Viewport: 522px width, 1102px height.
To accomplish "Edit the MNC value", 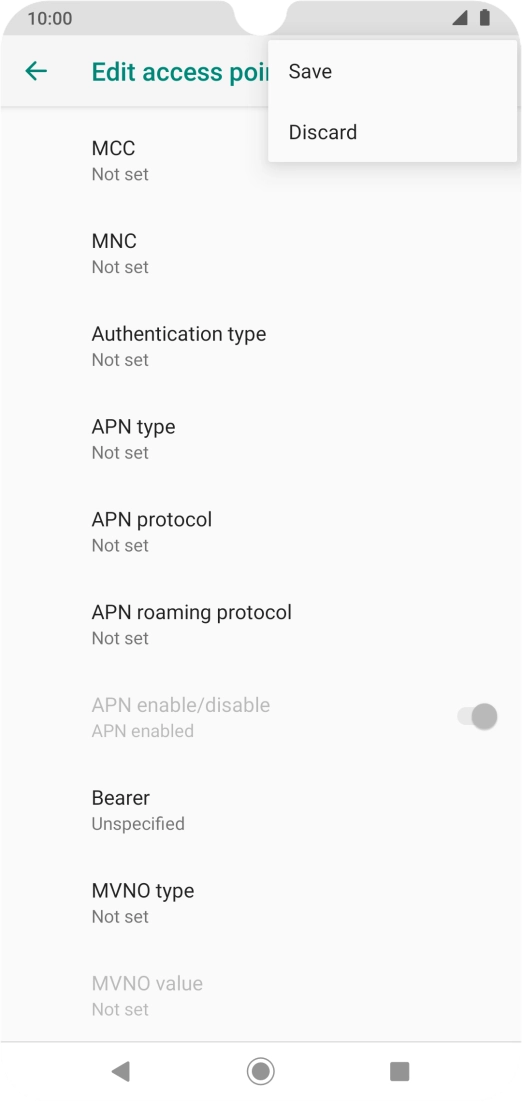I will pyautogui.click(x=261, y=253).
